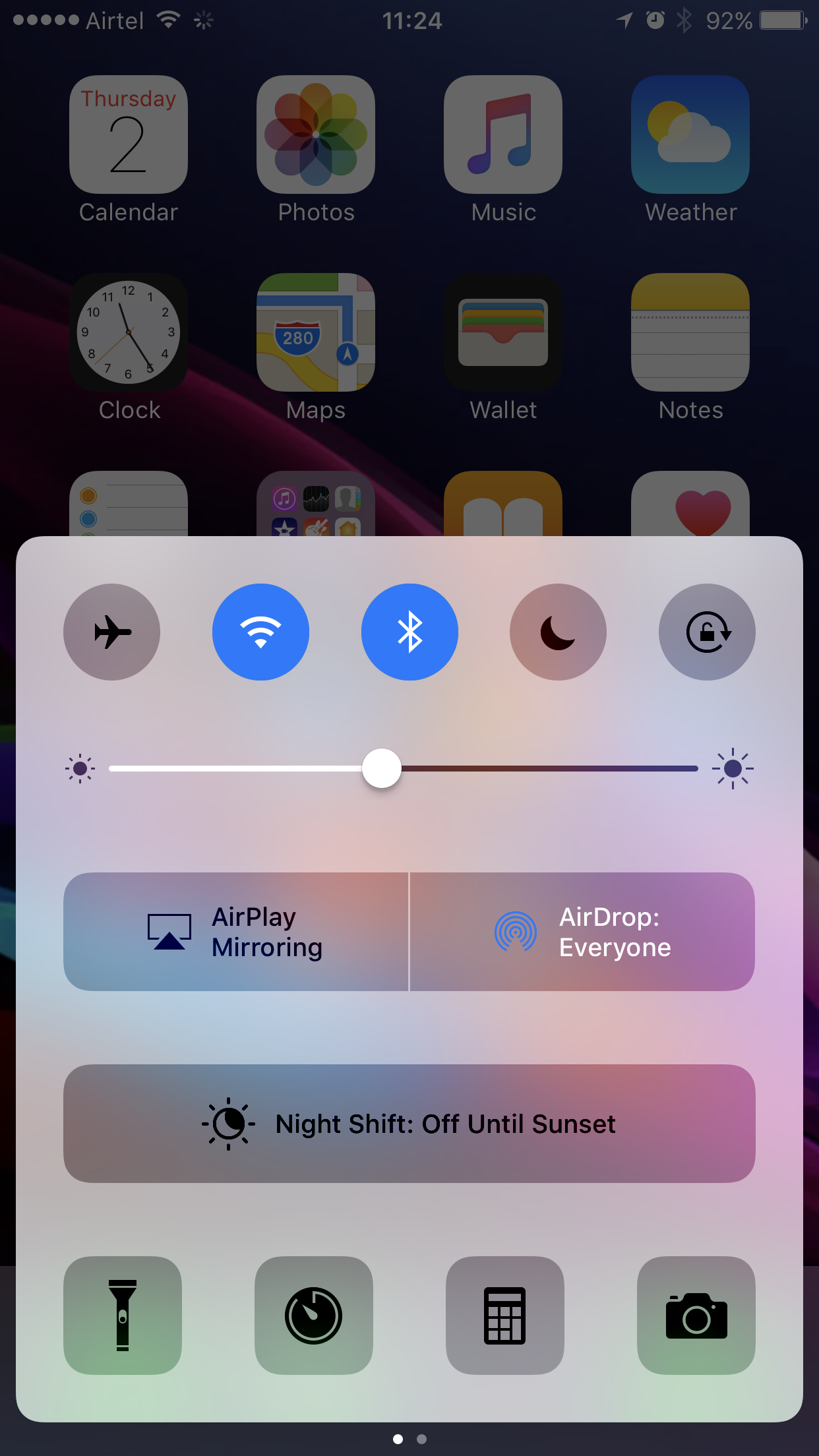Image resolution: width=819 pixels, height=1456 pixels.
Task: Disable Bluetooth
Action: 409,632
